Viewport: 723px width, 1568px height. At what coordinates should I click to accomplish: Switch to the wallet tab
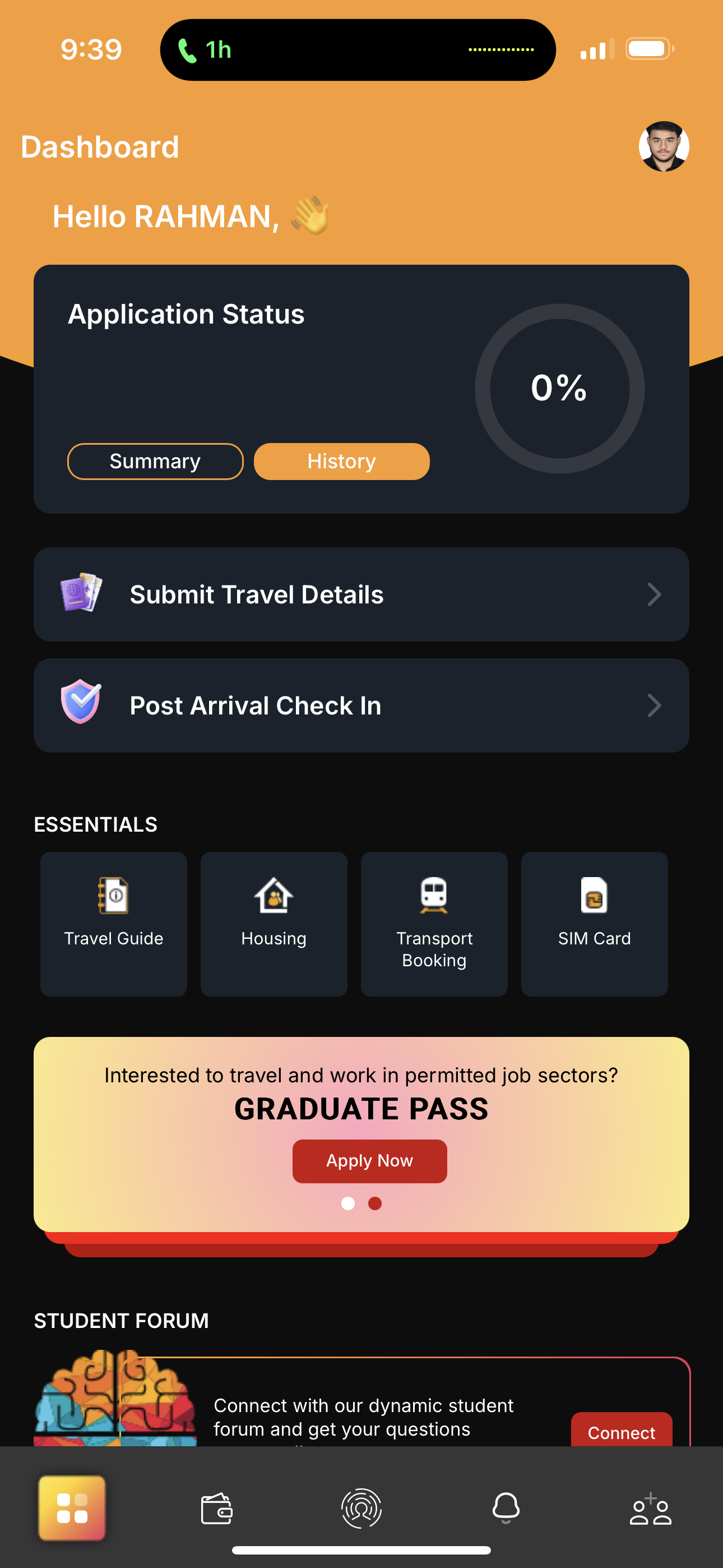tap(217, 1509)
